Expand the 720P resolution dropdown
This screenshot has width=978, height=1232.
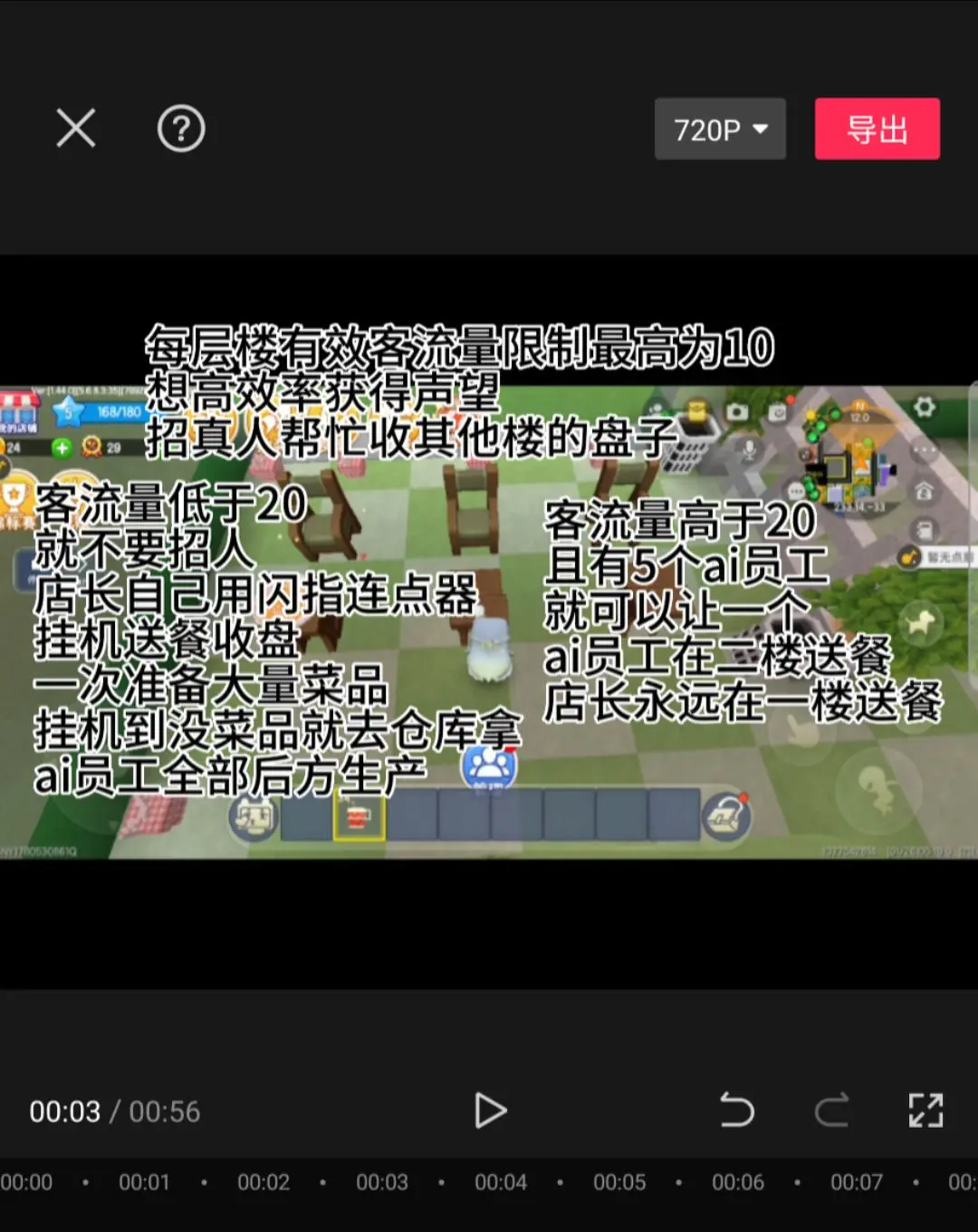click(x=720, y=129)
